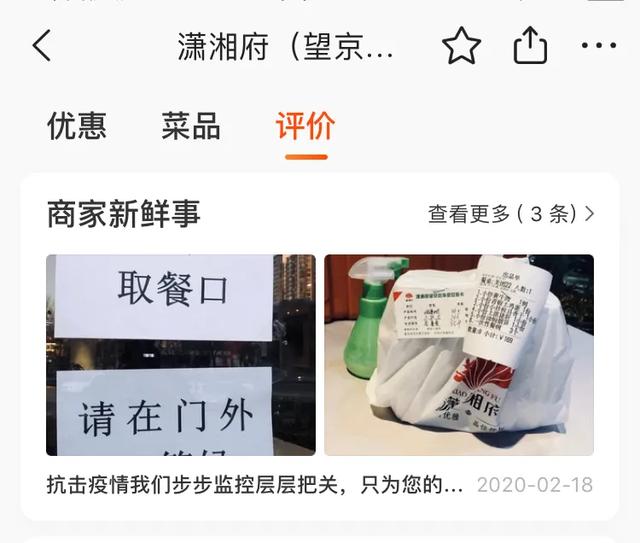Switch to the 优惠 tab
The image size is (640, 543).
(x=77, y=127)
